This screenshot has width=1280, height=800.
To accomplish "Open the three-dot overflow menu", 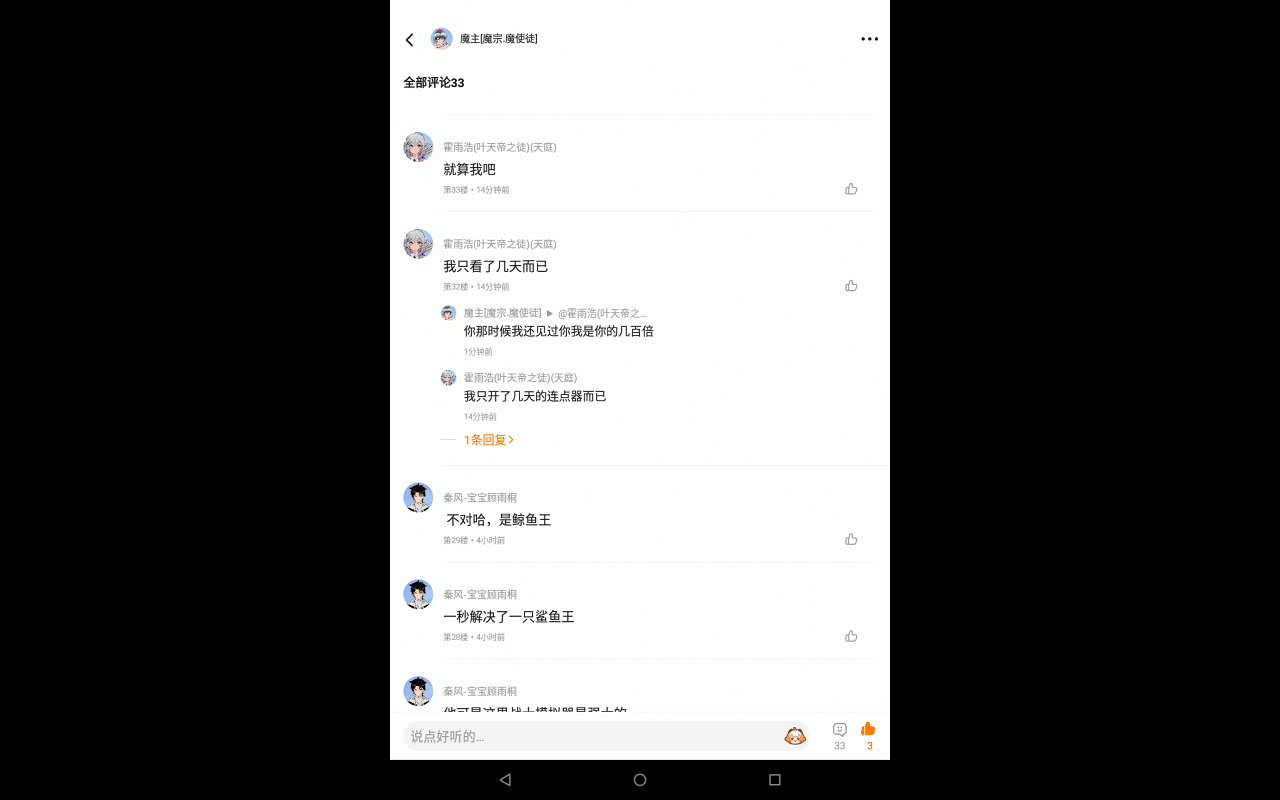I will (869, 39).
